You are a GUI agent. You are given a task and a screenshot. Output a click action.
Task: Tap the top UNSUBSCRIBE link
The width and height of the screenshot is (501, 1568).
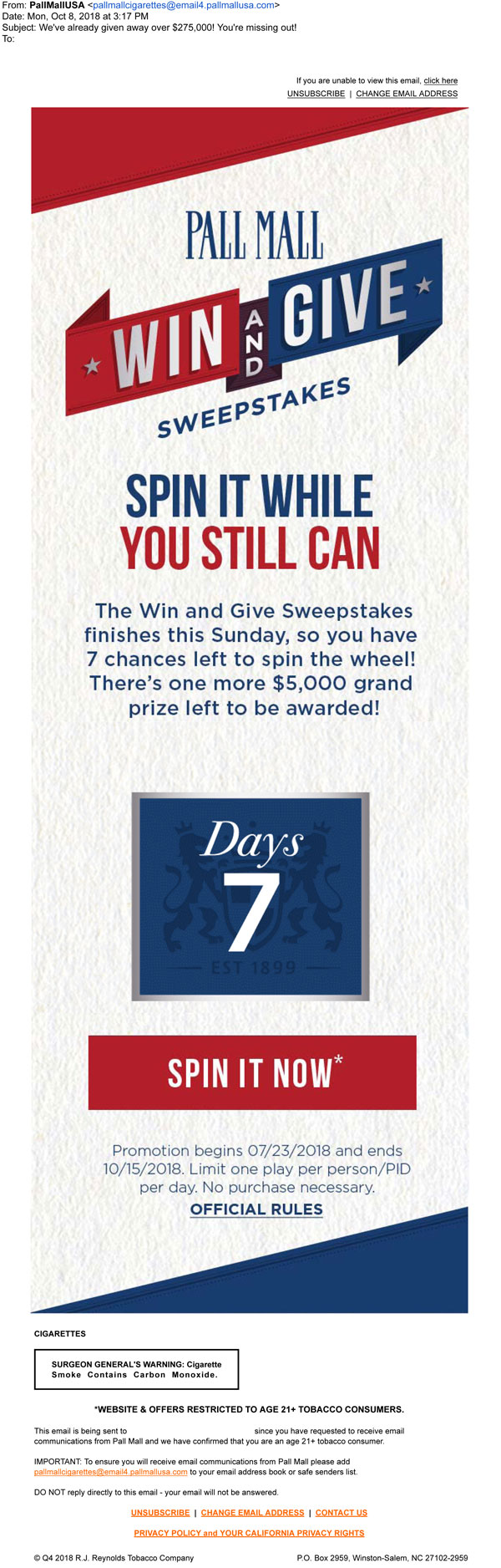pos(316,94)
